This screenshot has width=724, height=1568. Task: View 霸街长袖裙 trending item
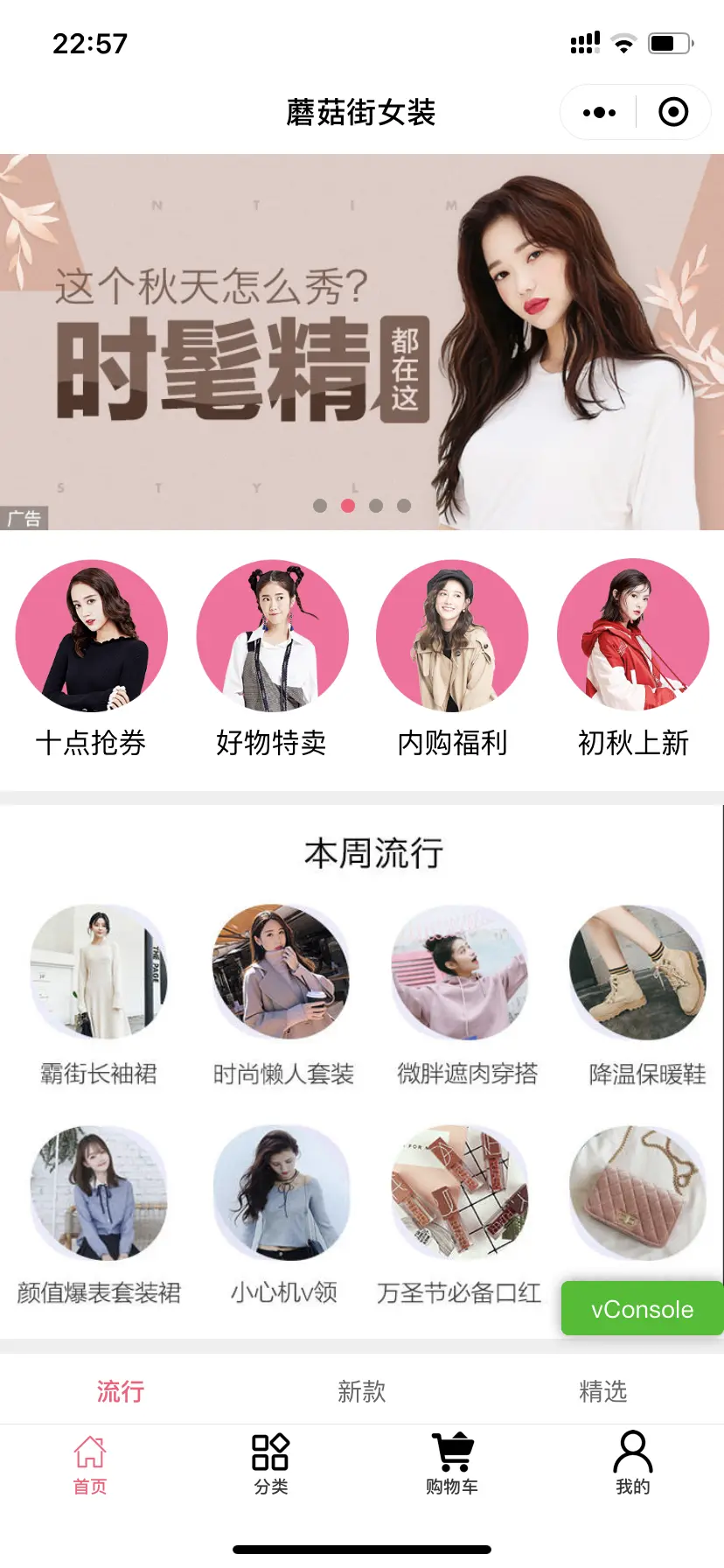pyautogui.click(x=99, y=996)
